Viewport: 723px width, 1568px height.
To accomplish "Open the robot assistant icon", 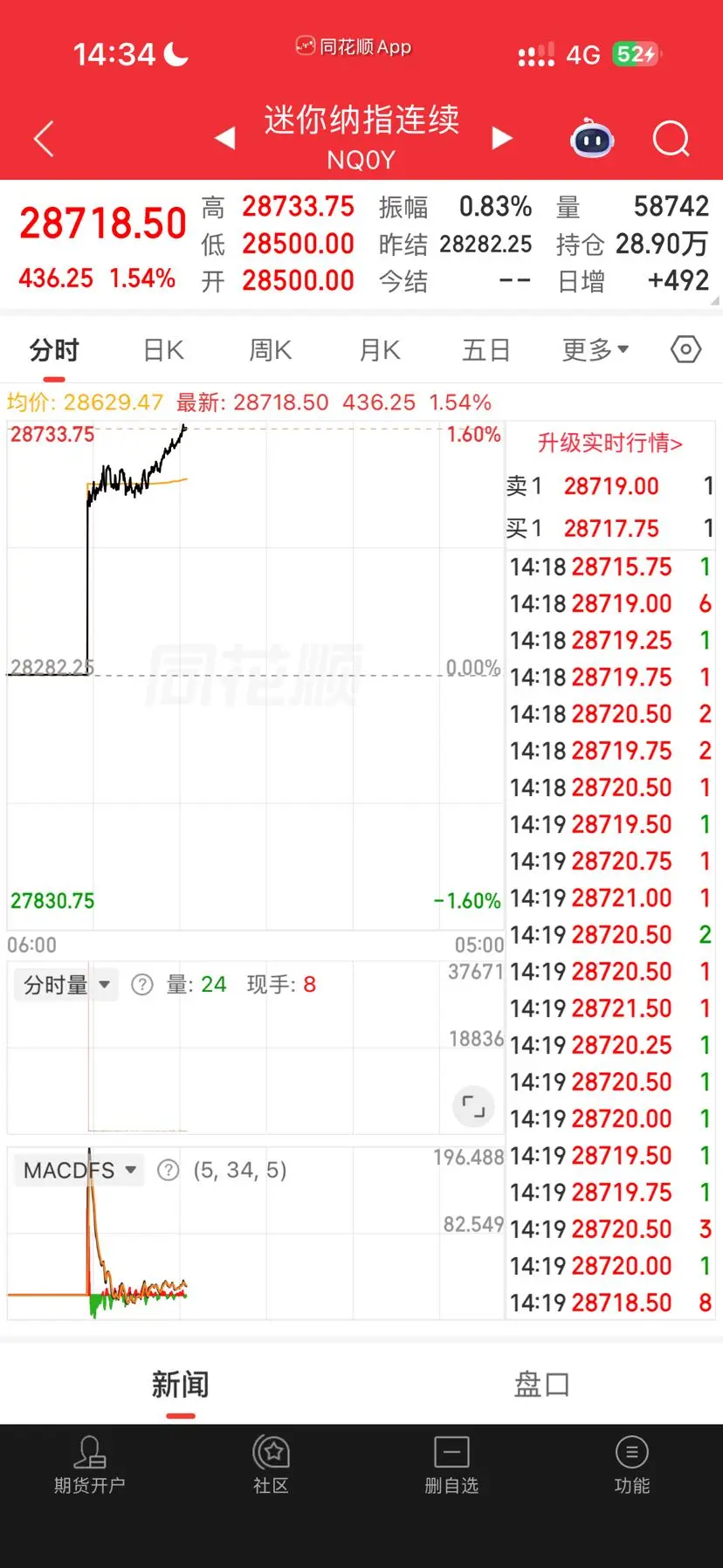I will (592, 139).
